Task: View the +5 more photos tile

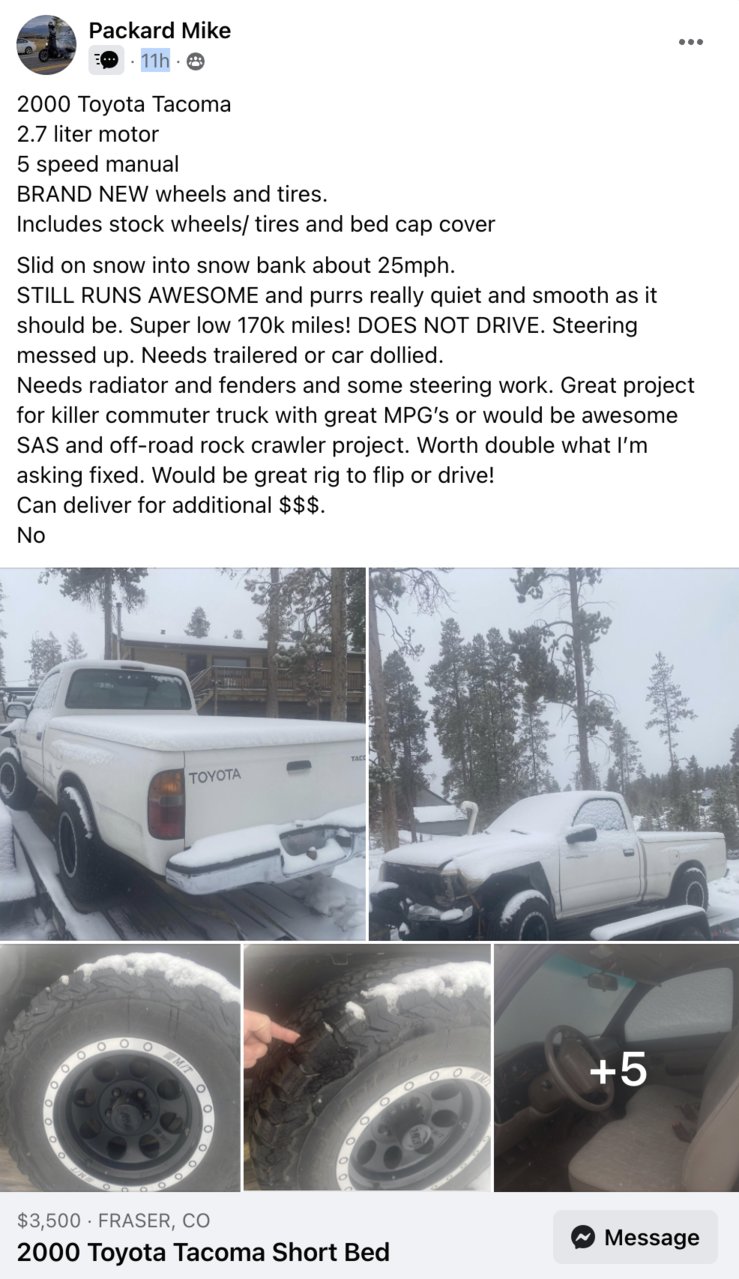Action: tap(616, 1068)
